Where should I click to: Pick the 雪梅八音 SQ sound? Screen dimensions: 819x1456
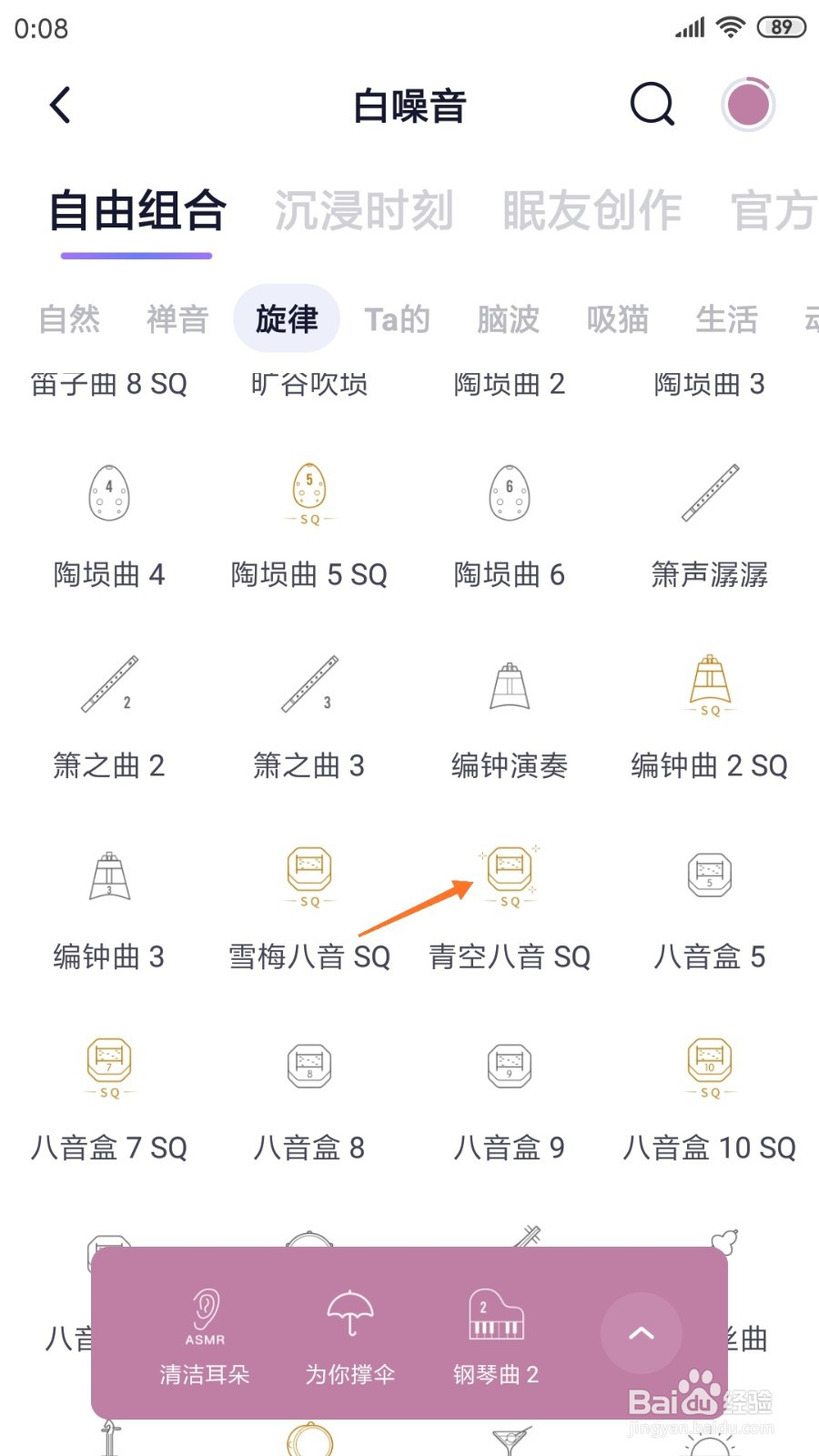309,910
